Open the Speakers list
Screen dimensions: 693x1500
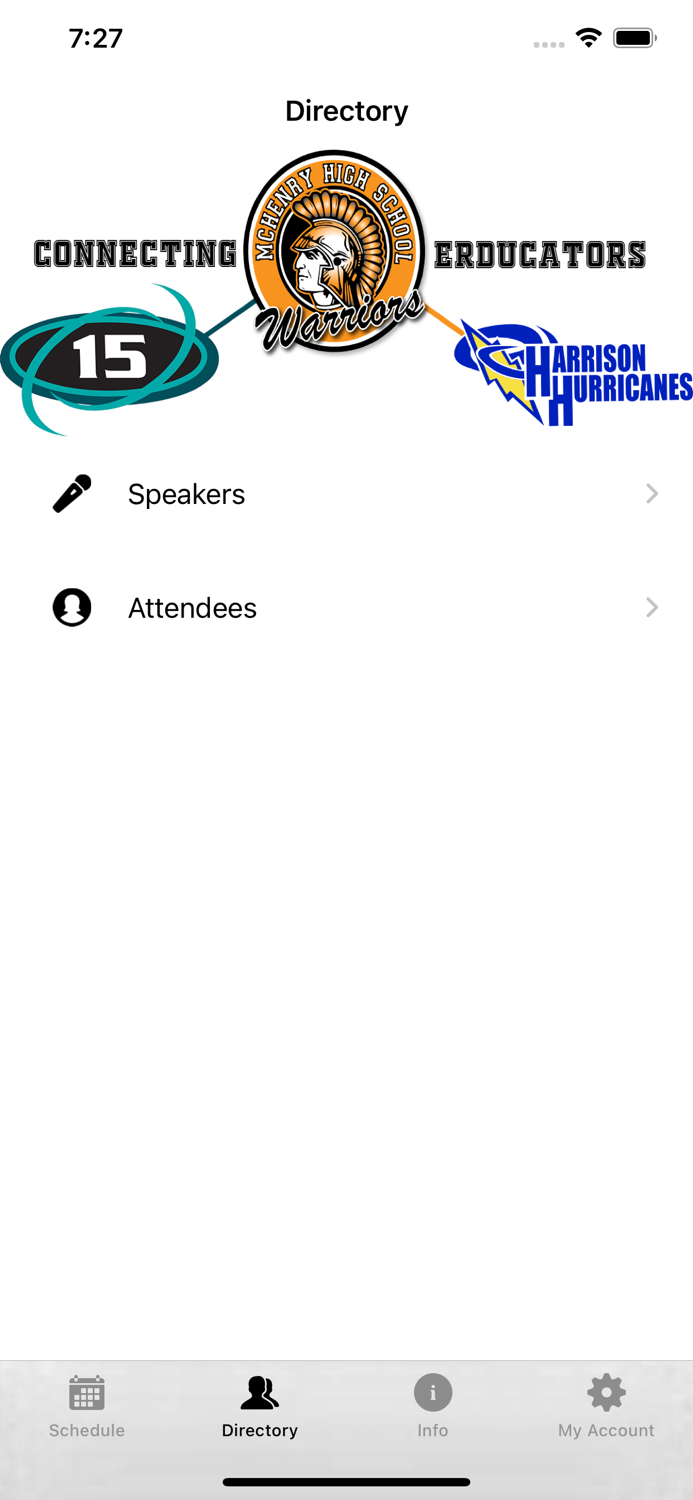click(x=346, y=494)
